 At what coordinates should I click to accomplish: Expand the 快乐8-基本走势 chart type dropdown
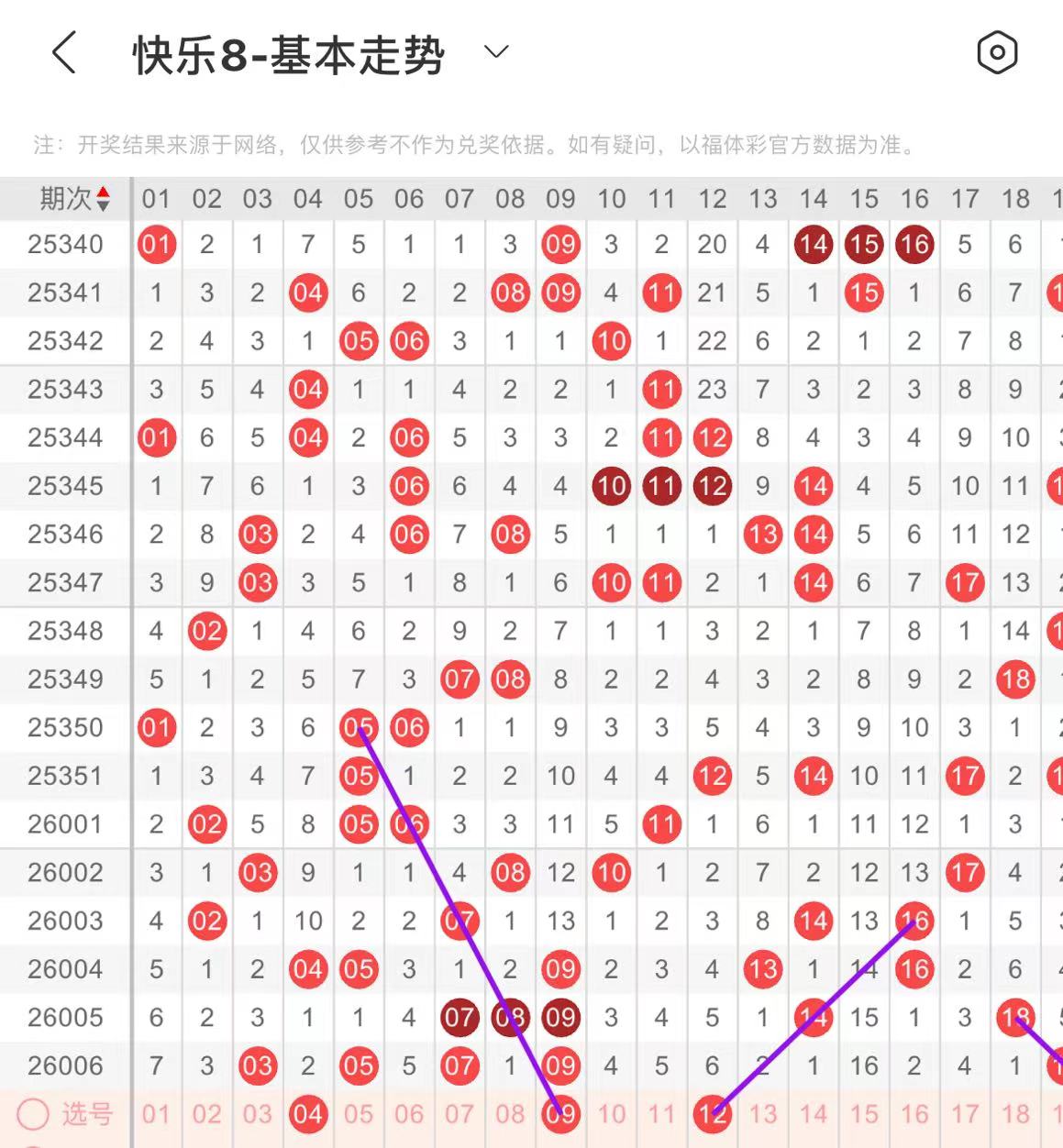click(495, 52)
